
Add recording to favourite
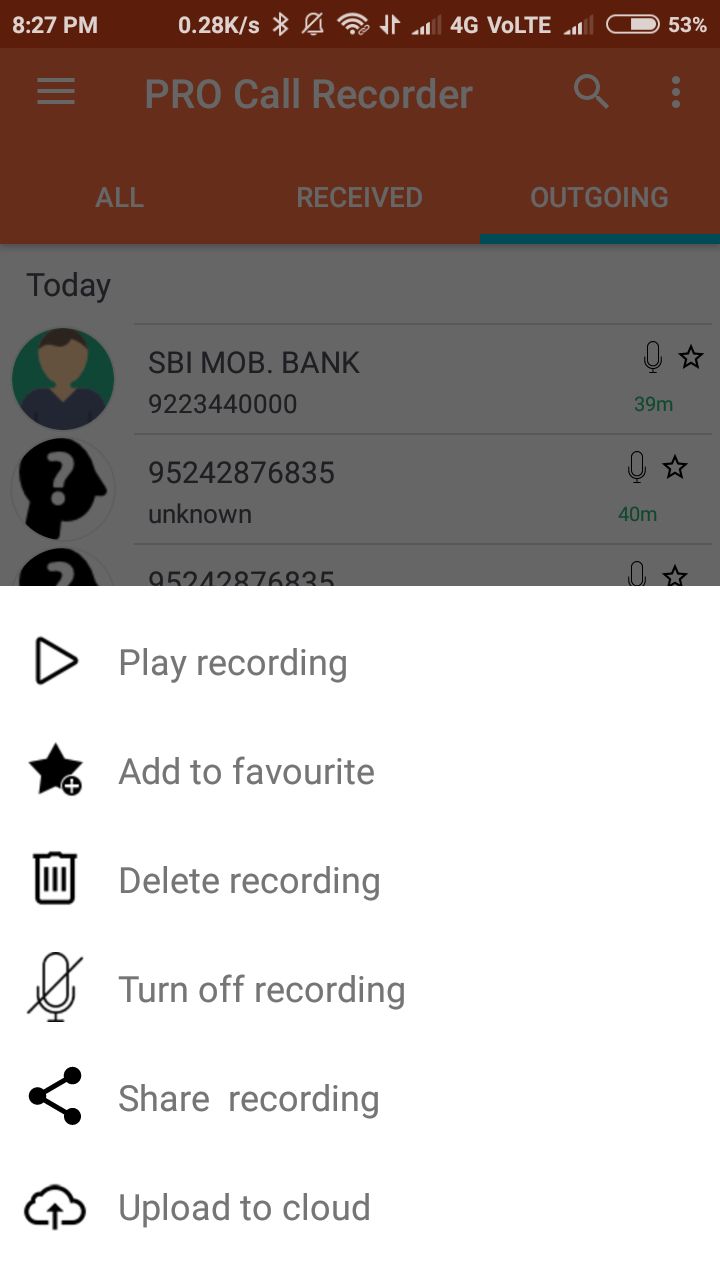246,772
